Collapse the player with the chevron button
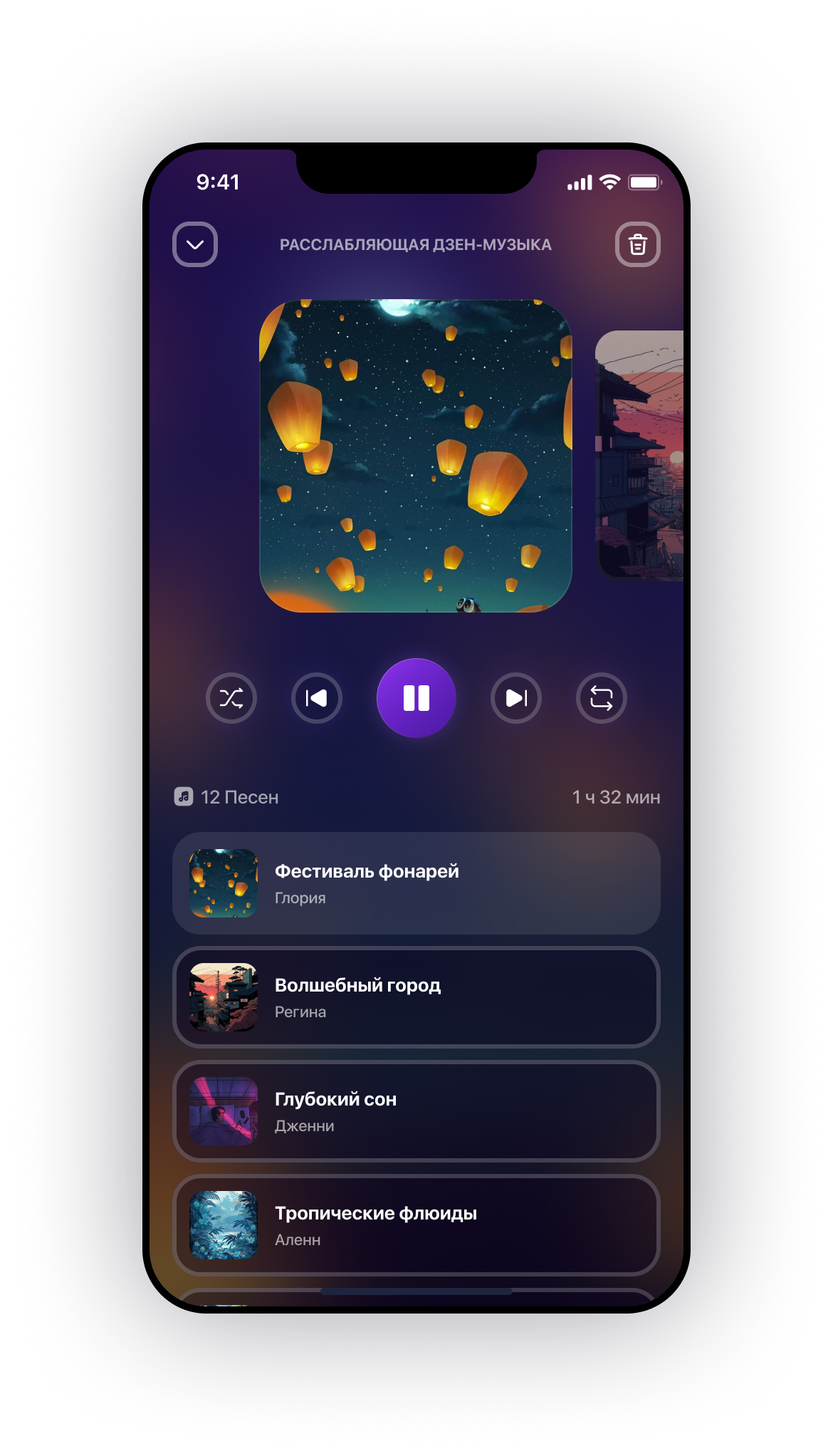Viewport: 833px width, 1456px height. (195, 244)
